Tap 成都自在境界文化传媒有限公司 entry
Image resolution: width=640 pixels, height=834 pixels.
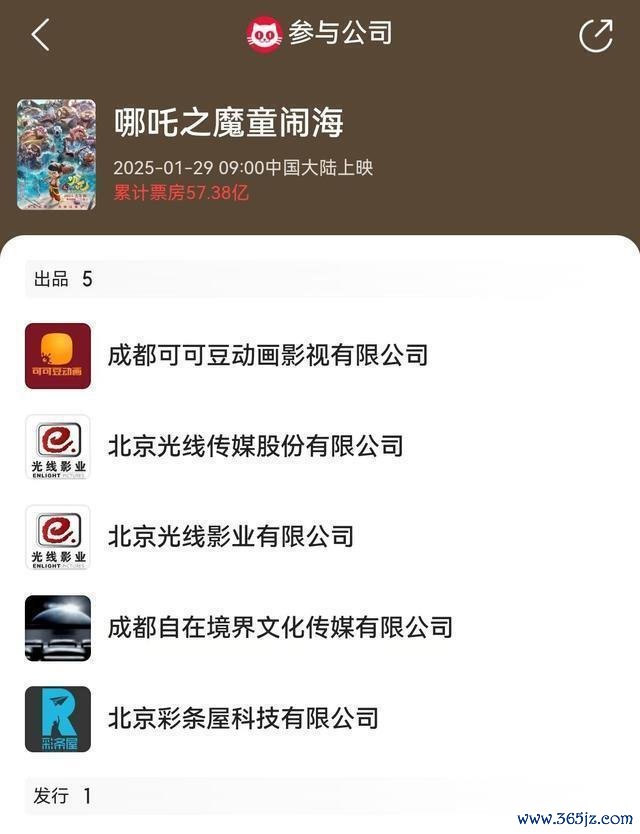(280, 628)
